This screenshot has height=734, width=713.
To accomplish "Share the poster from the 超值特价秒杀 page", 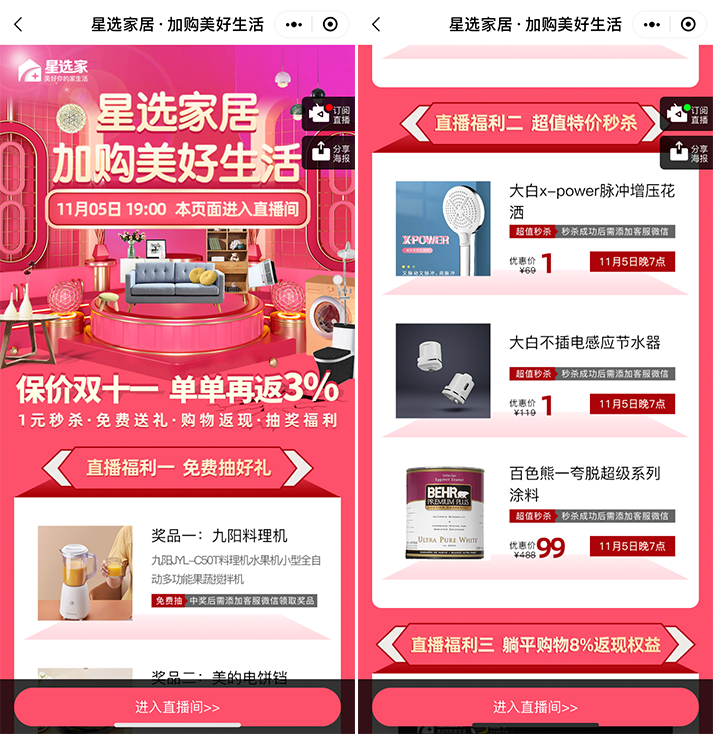I will (686, 153).
